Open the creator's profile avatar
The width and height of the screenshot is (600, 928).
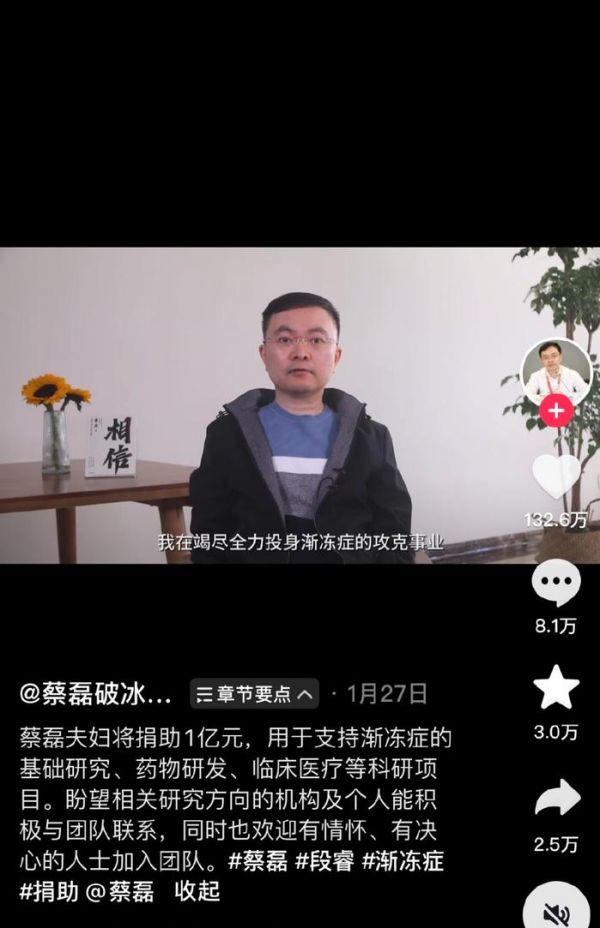point(556,370)
